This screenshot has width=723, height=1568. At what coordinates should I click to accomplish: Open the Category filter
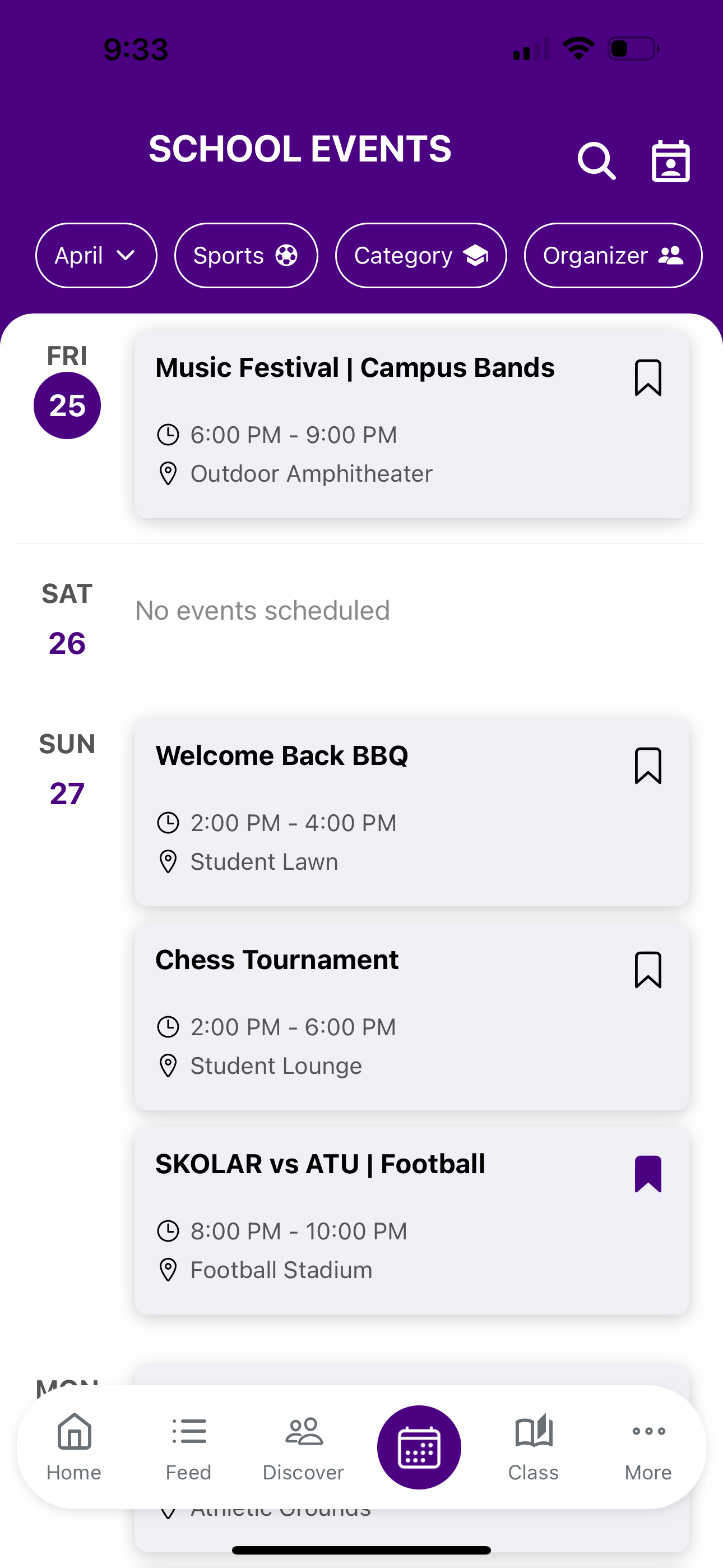pyautogui.click(x=420, y=256)
